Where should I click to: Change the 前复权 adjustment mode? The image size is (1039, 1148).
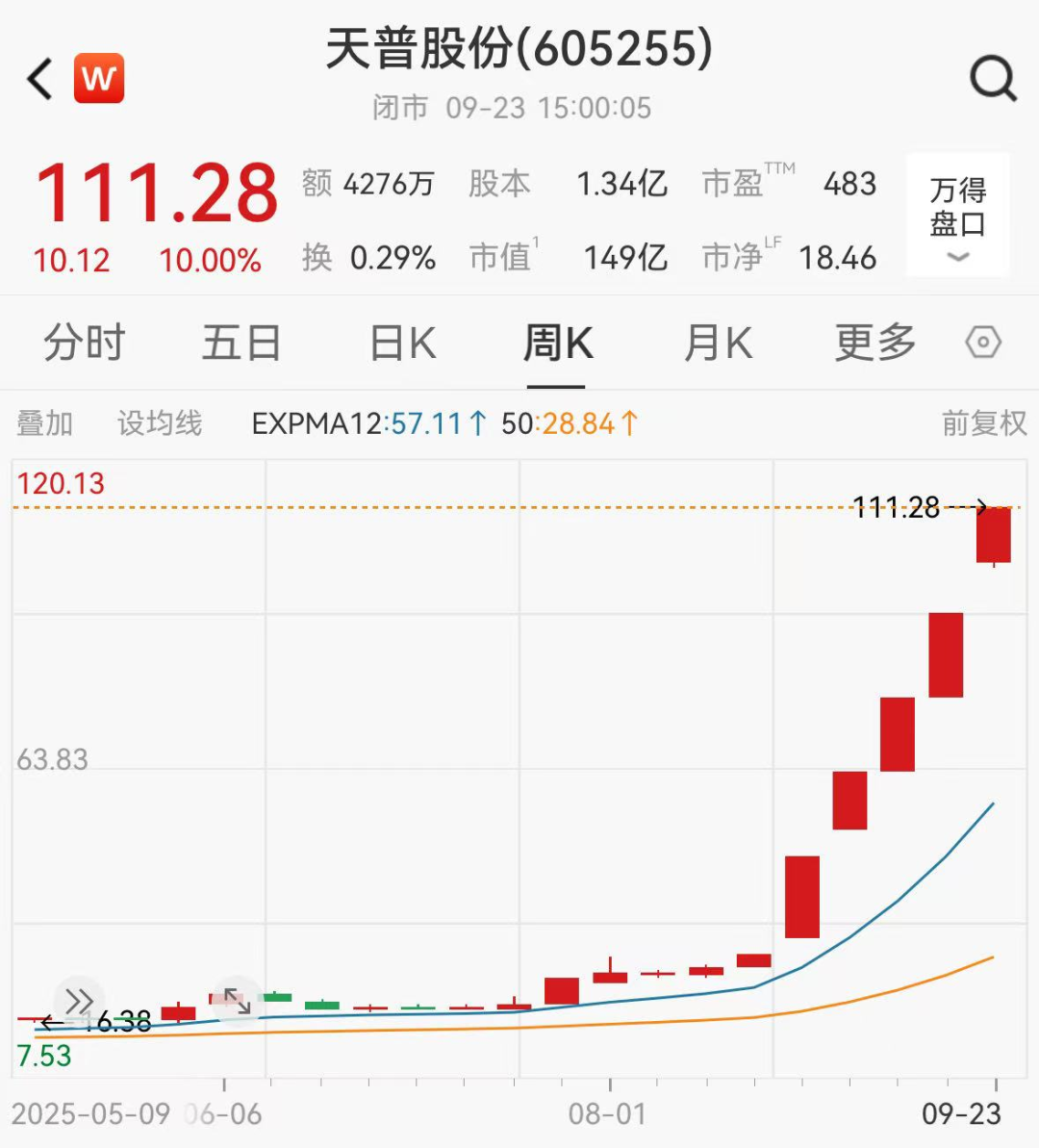(983, 423)
